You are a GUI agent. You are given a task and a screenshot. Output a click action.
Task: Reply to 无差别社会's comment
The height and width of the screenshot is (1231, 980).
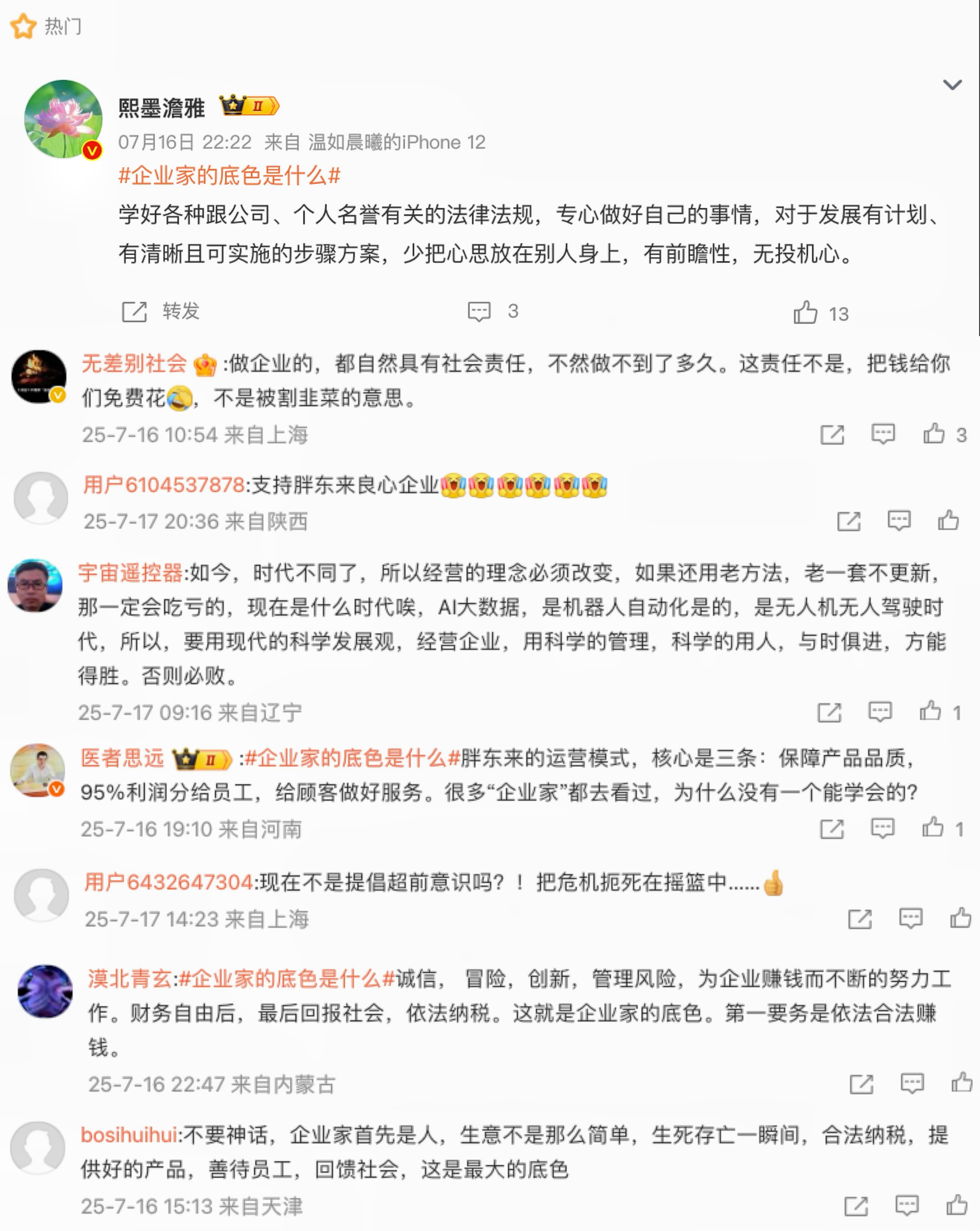point(882,434)
